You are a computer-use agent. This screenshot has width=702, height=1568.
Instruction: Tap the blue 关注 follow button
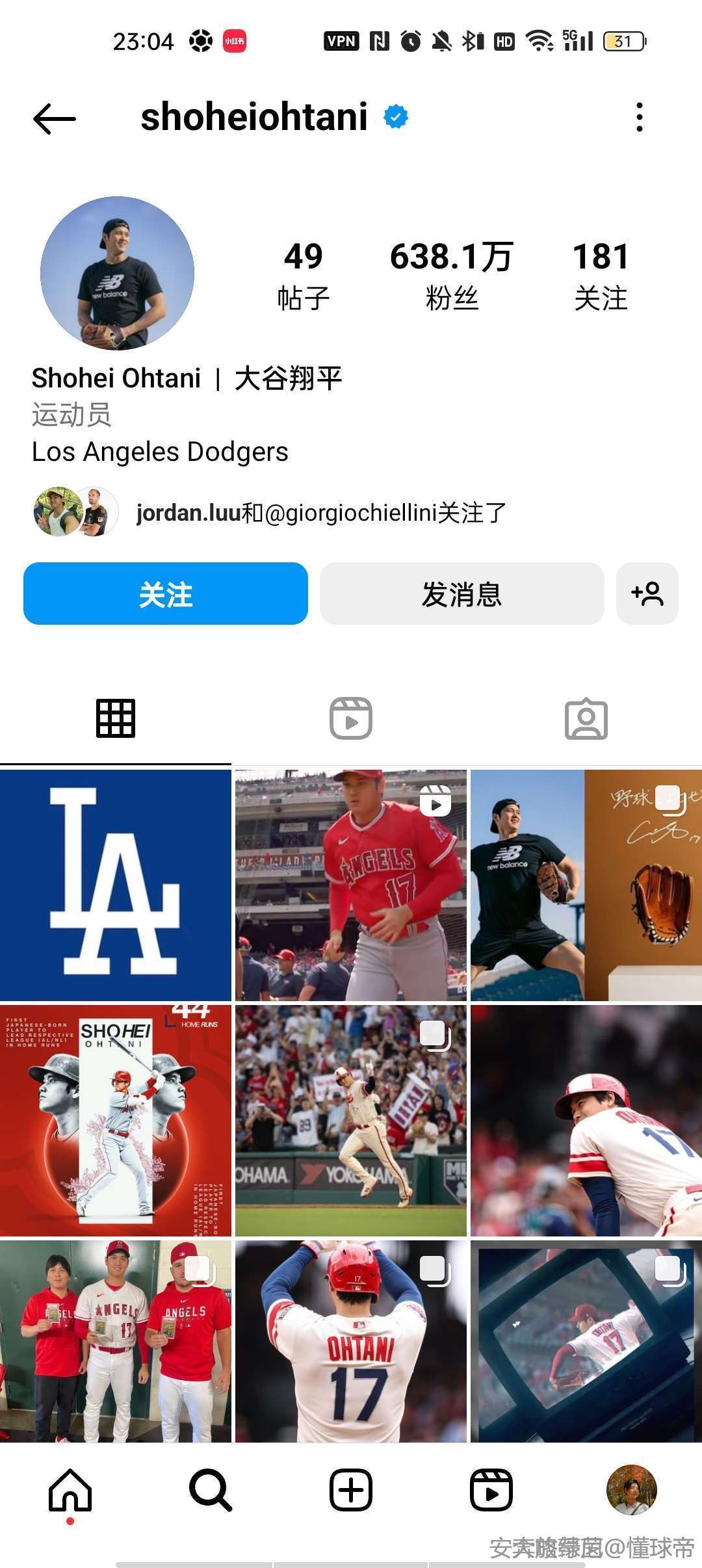[166, 594]
